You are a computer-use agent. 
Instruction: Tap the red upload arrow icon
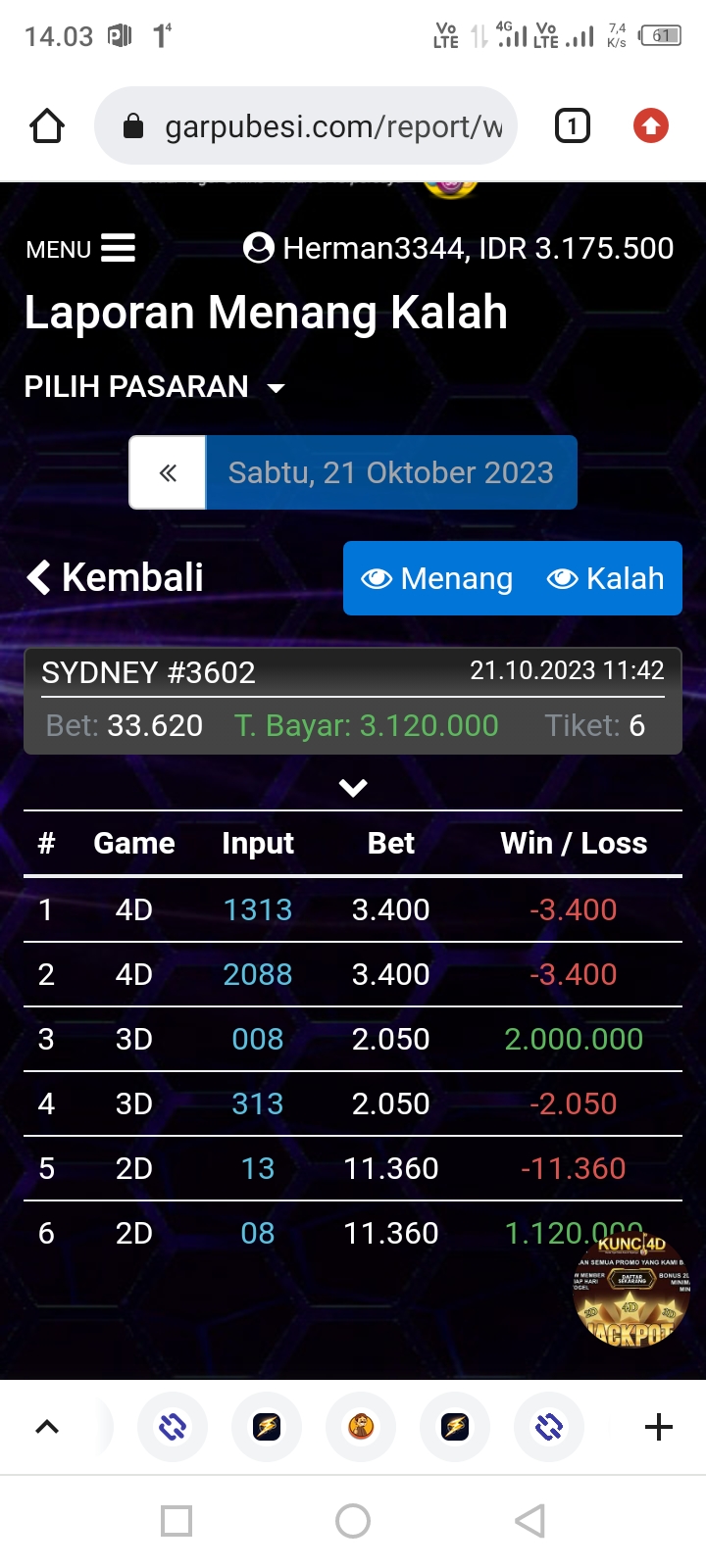click(x=650, y=126)
